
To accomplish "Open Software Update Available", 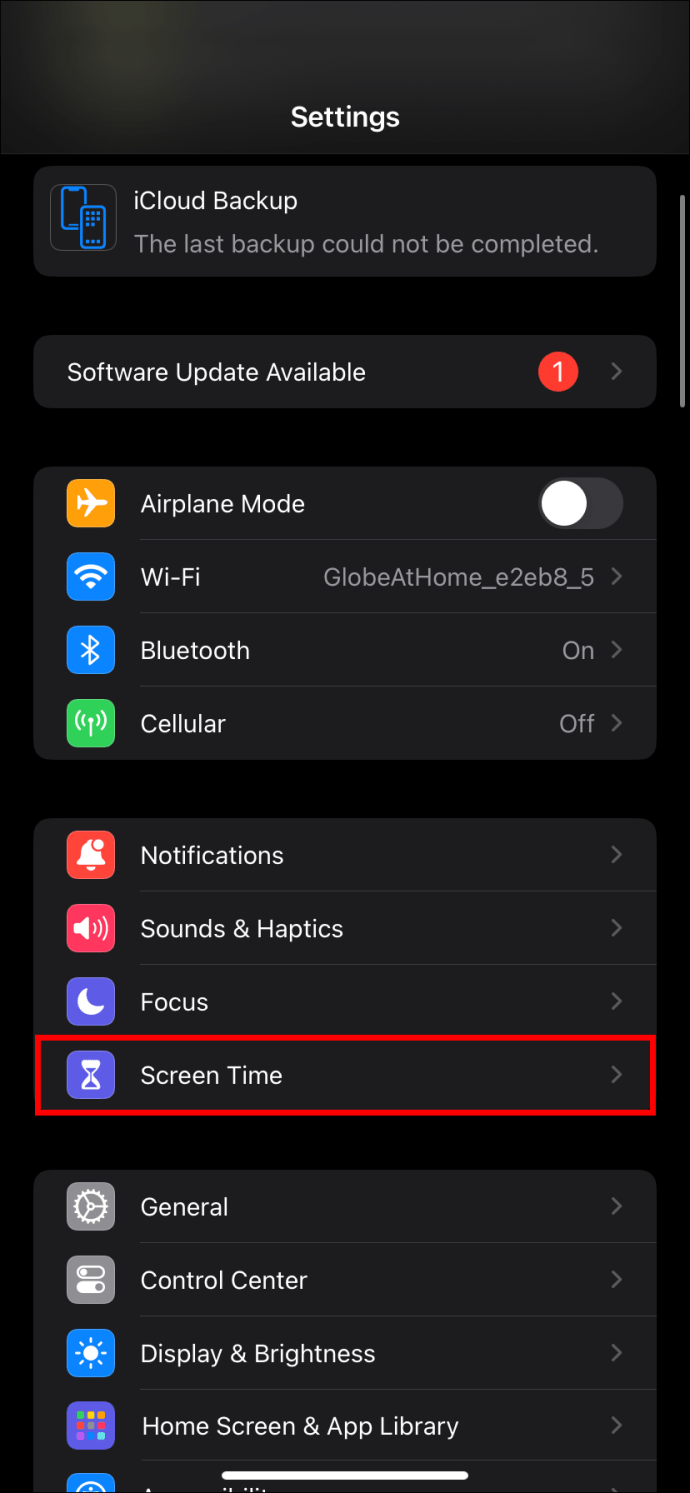I will (345, 372).
